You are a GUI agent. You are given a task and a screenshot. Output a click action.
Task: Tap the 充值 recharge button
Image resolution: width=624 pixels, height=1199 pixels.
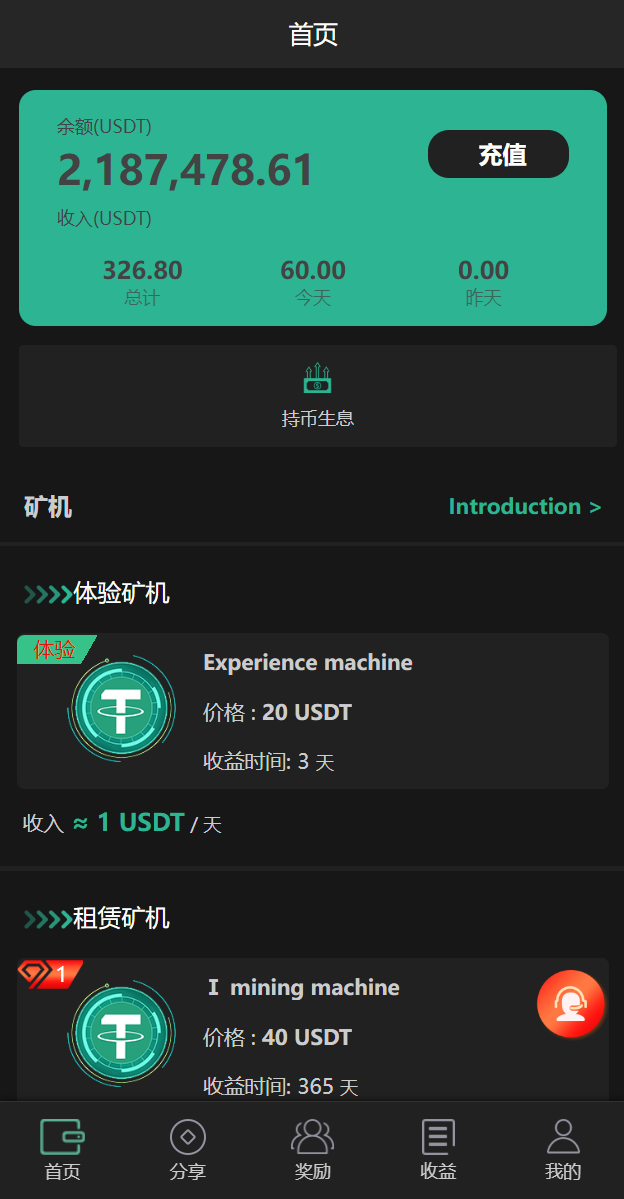coord(498,155)
